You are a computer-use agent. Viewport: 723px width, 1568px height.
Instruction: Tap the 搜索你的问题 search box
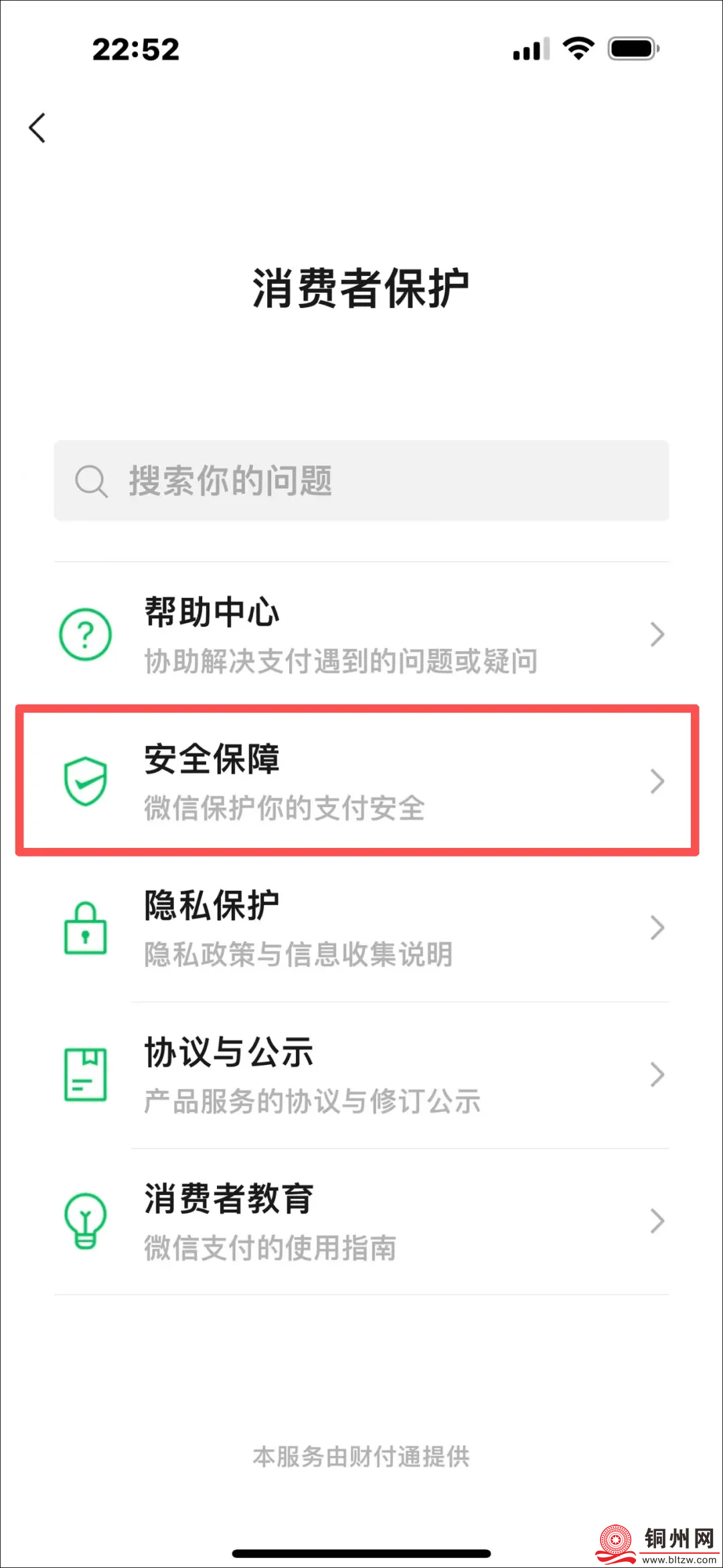361,480
